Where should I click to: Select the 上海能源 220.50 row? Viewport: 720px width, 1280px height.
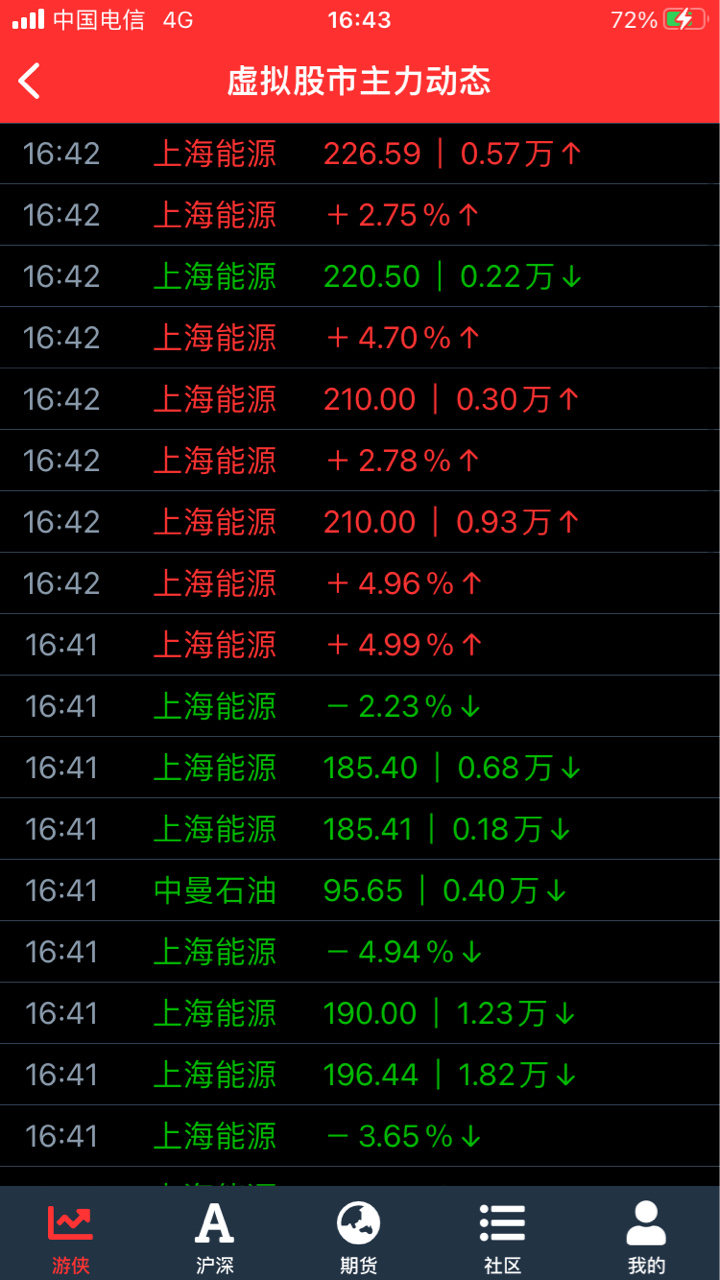[x=360, y=277]
